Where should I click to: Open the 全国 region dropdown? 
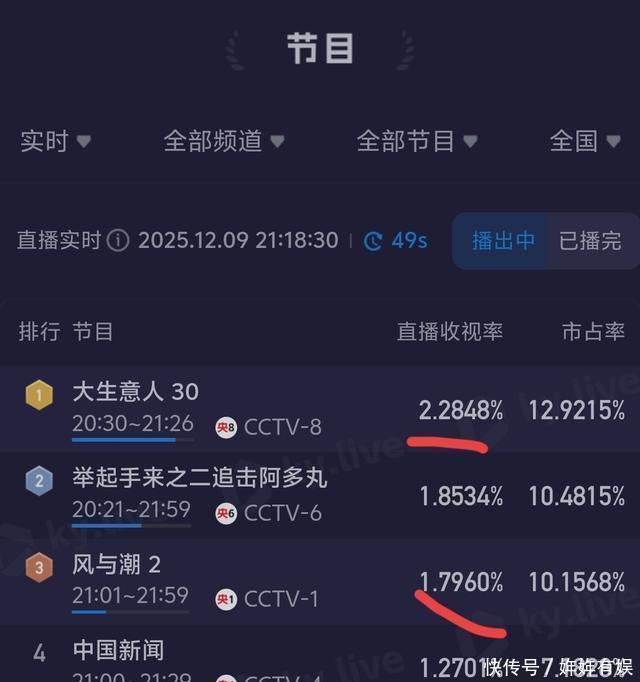(x=586, y=141)
